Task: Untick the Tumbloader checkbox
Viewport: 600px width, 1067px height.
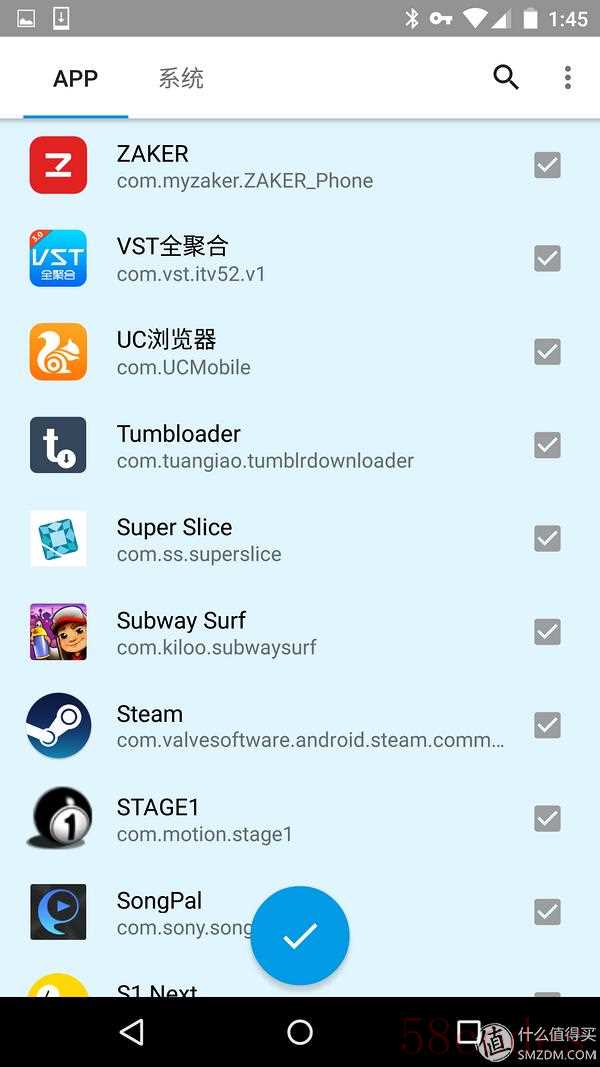Action: 547,445
